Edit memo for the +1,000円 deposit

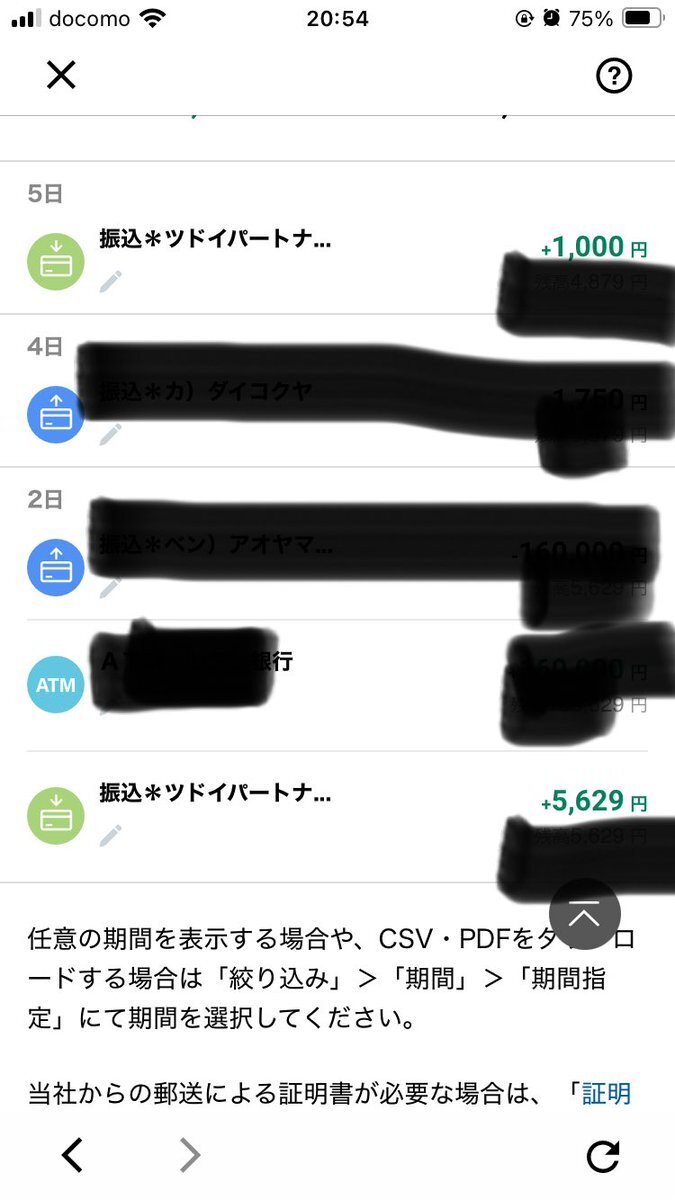pos(111,281)
